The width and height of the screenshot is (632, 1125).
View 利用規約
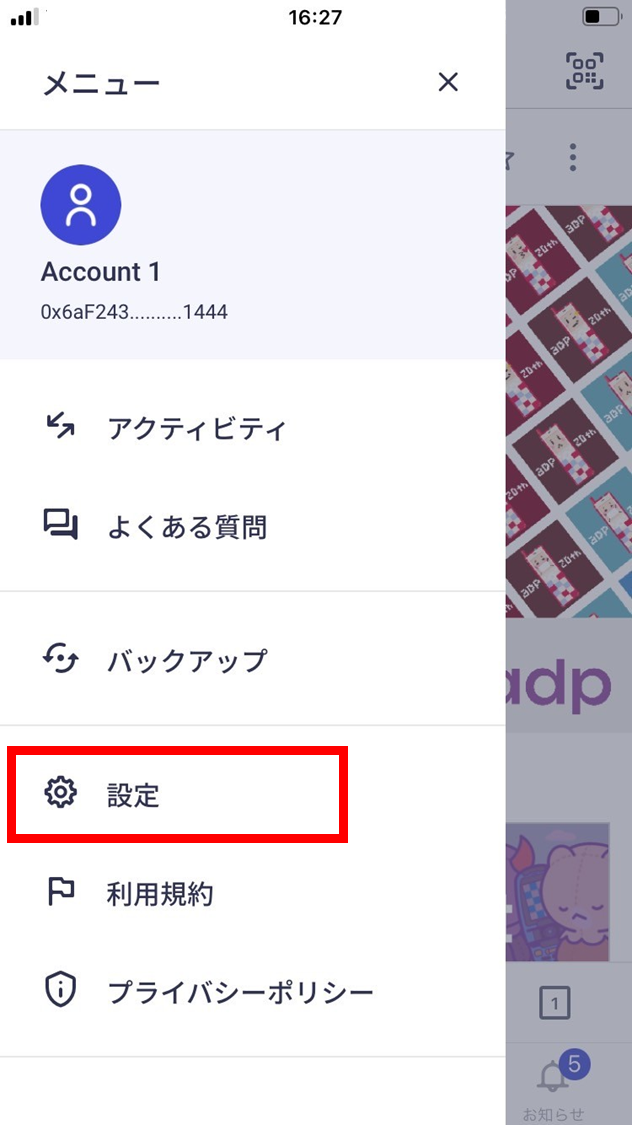click(x=253, y=893)
